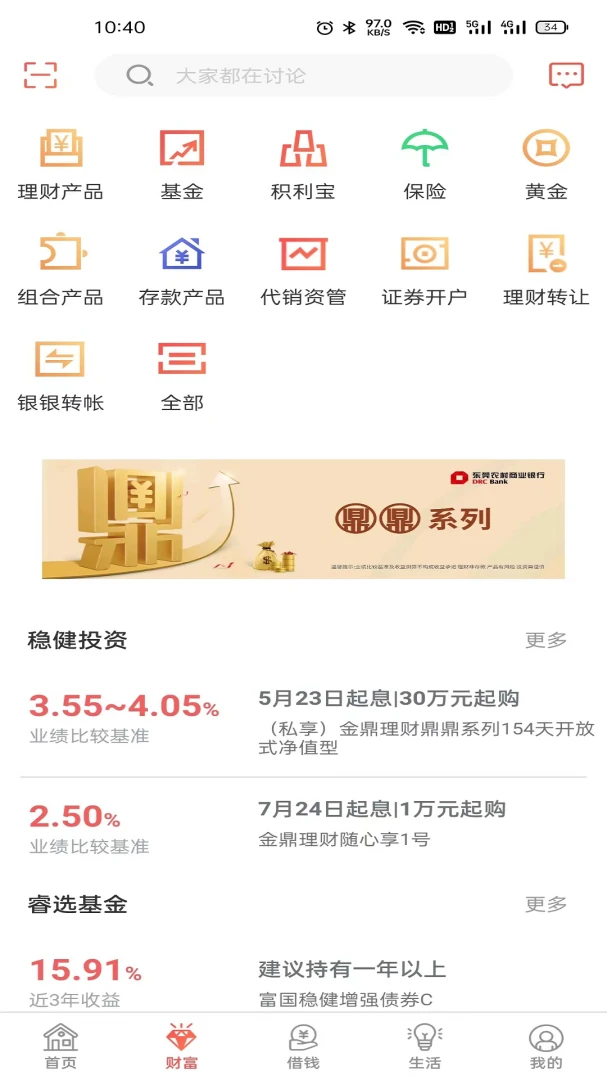
Task: Go to the 我的 tab
Action: point(546,1046)
